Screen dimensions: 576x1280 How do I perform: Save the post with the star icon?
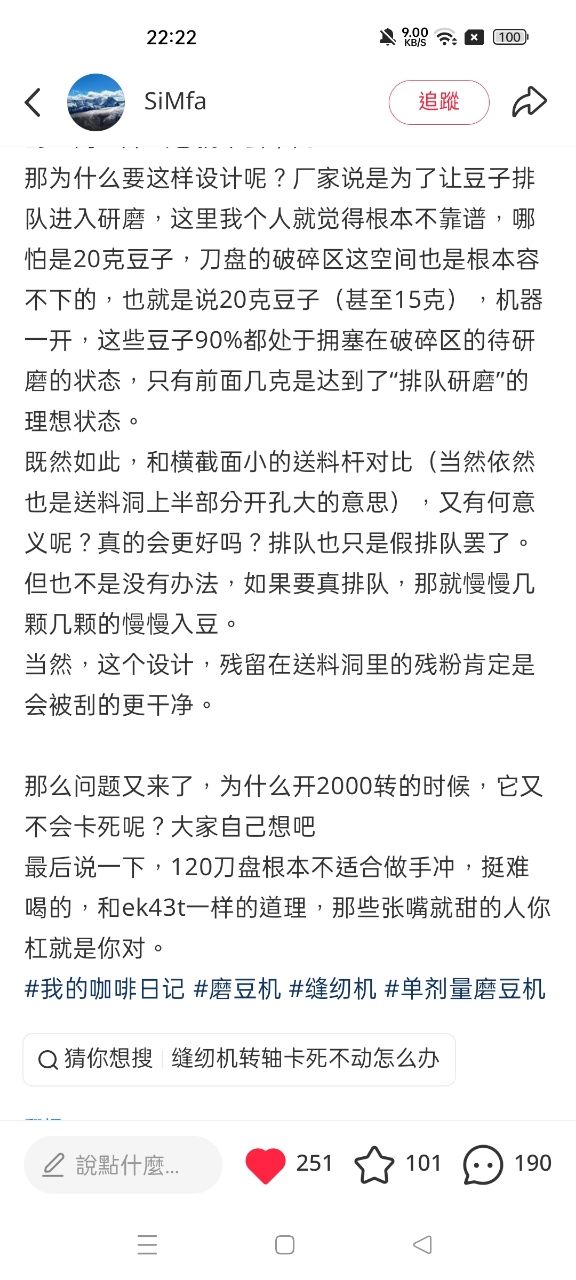click(x=375, y=1164)
